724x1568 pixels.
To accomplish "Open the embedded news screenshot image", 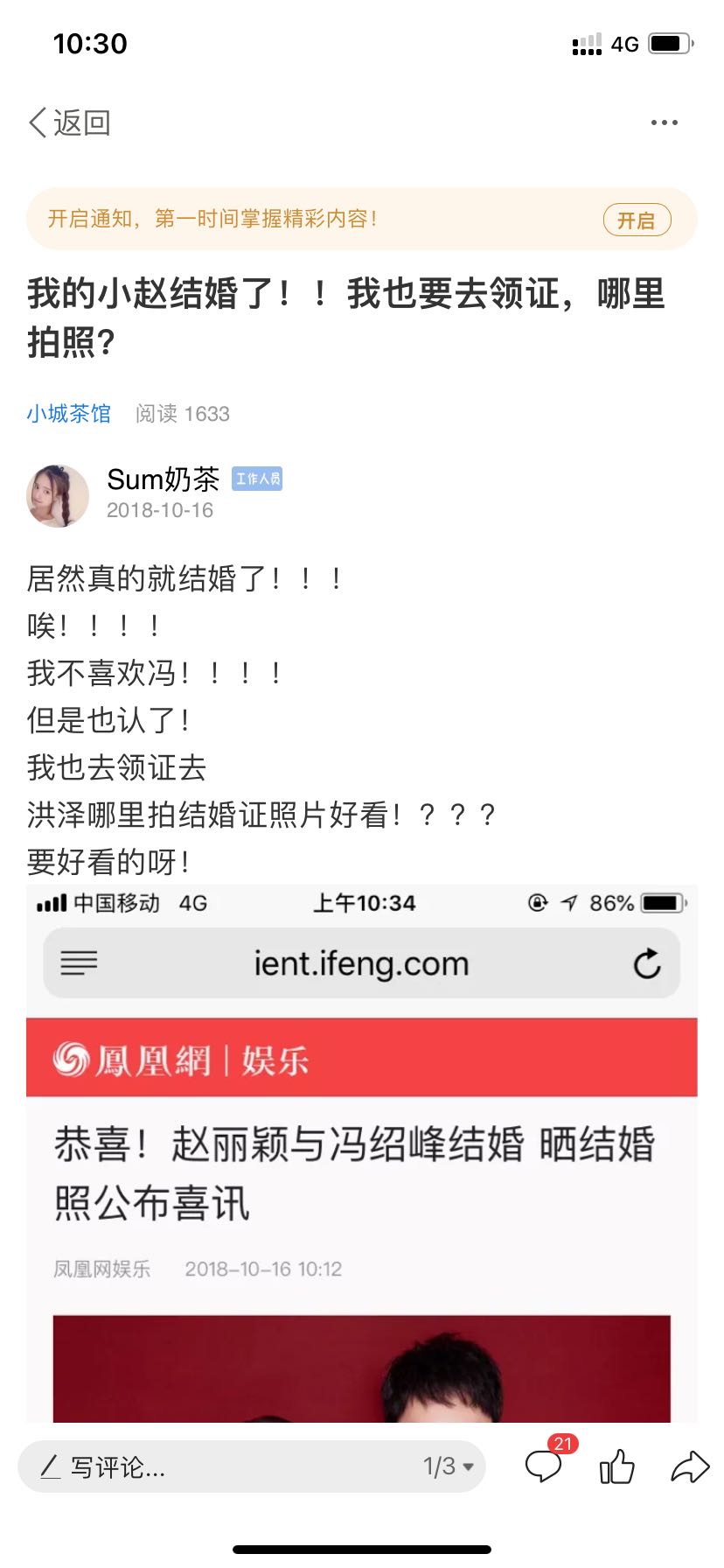I will click(x=362, y=1153).
